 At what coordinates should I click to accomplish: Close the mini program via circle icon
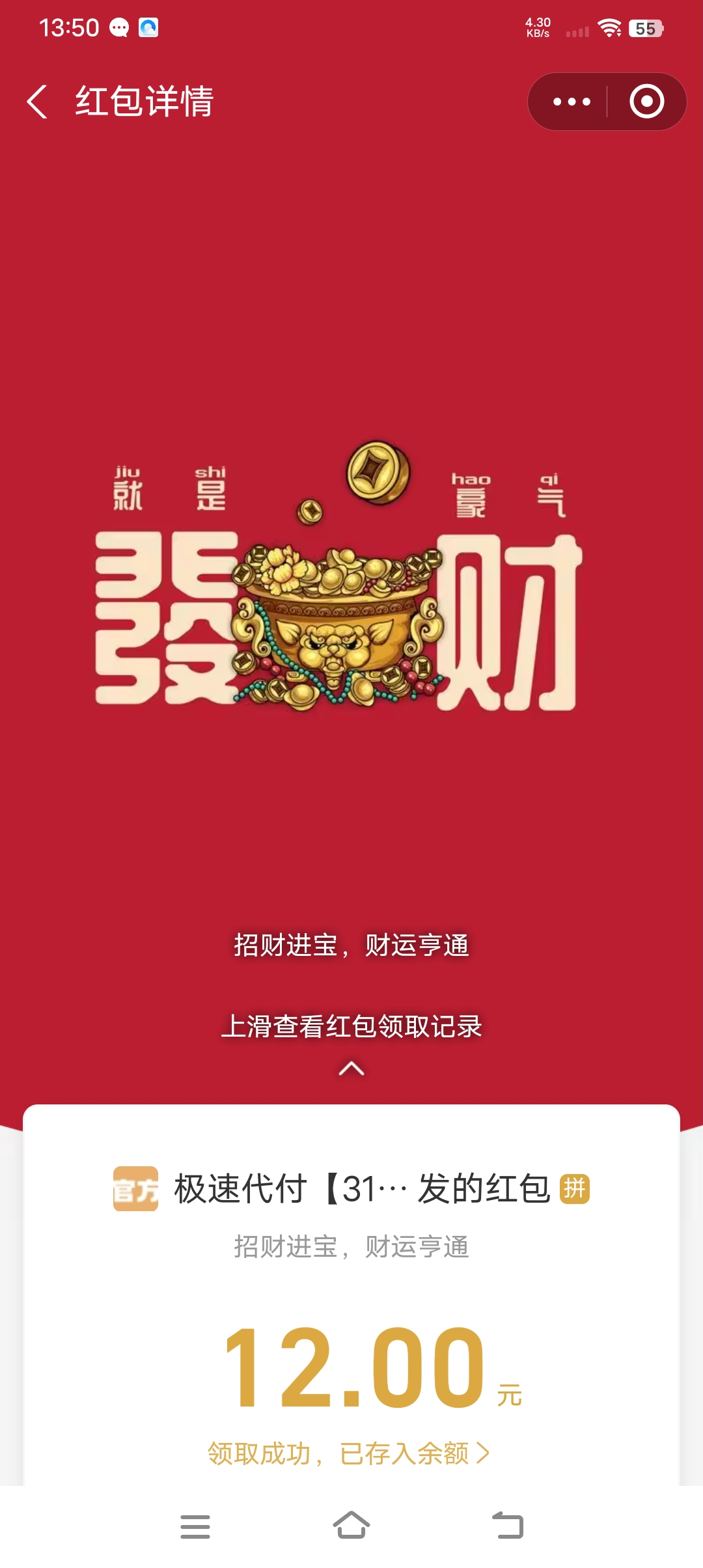(x=646, y=102)
